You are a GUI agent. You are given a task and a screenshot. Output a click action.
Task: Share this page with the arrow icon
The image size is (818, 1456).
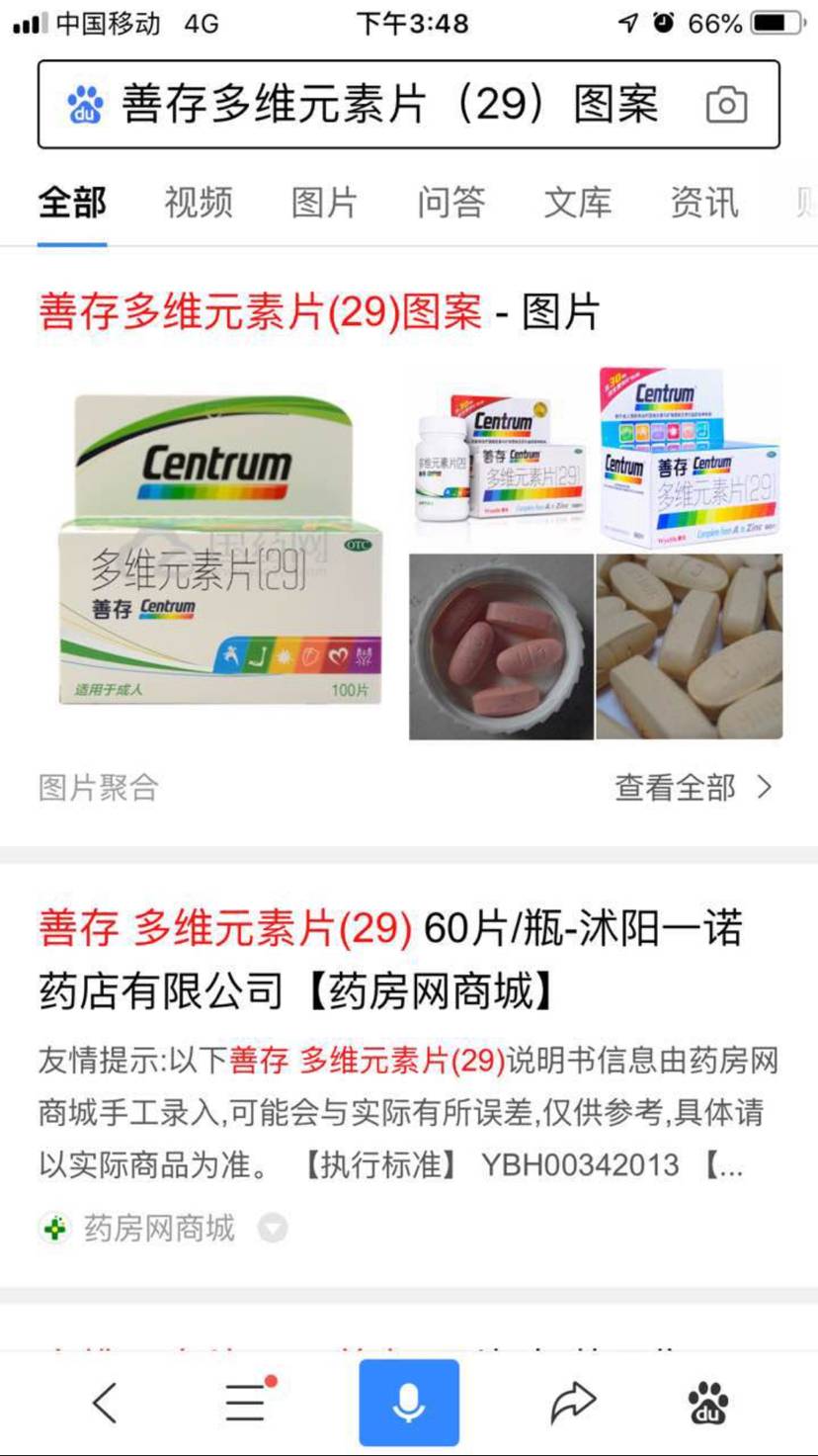coord(572,1402)
